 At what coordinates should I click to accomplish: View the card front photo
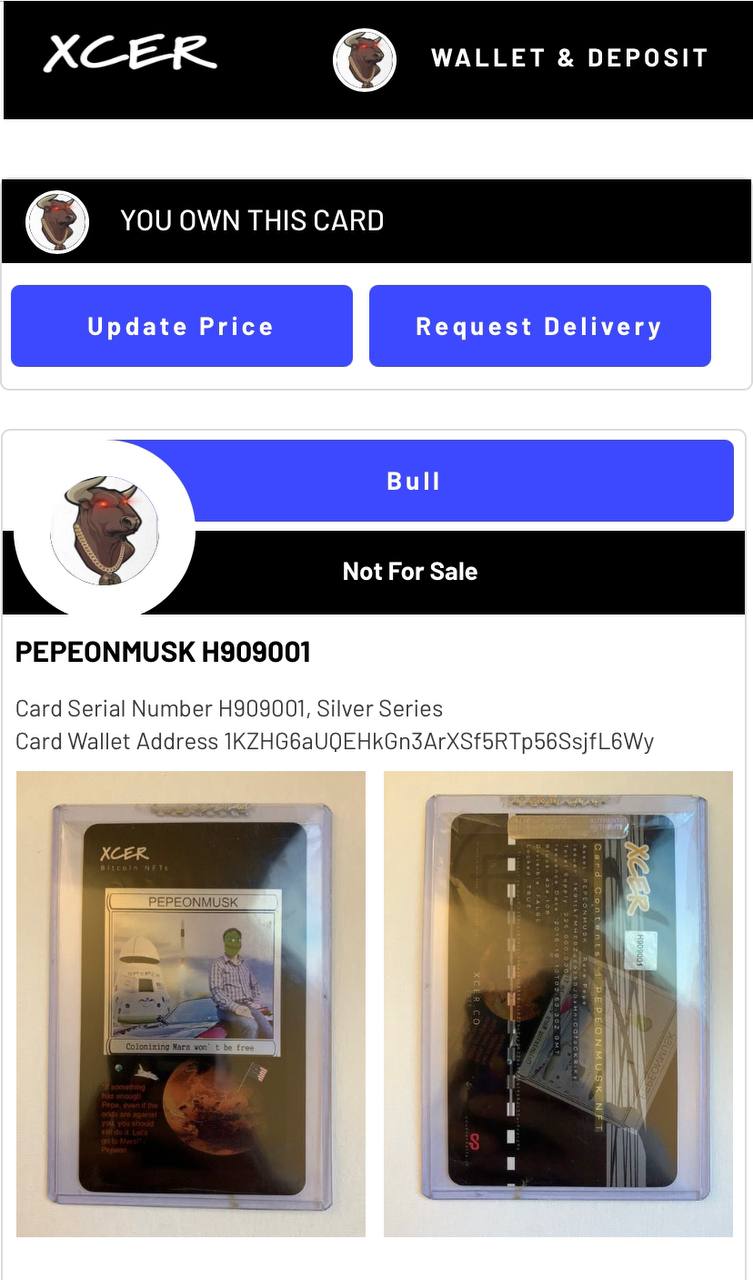pos(191,1004)
